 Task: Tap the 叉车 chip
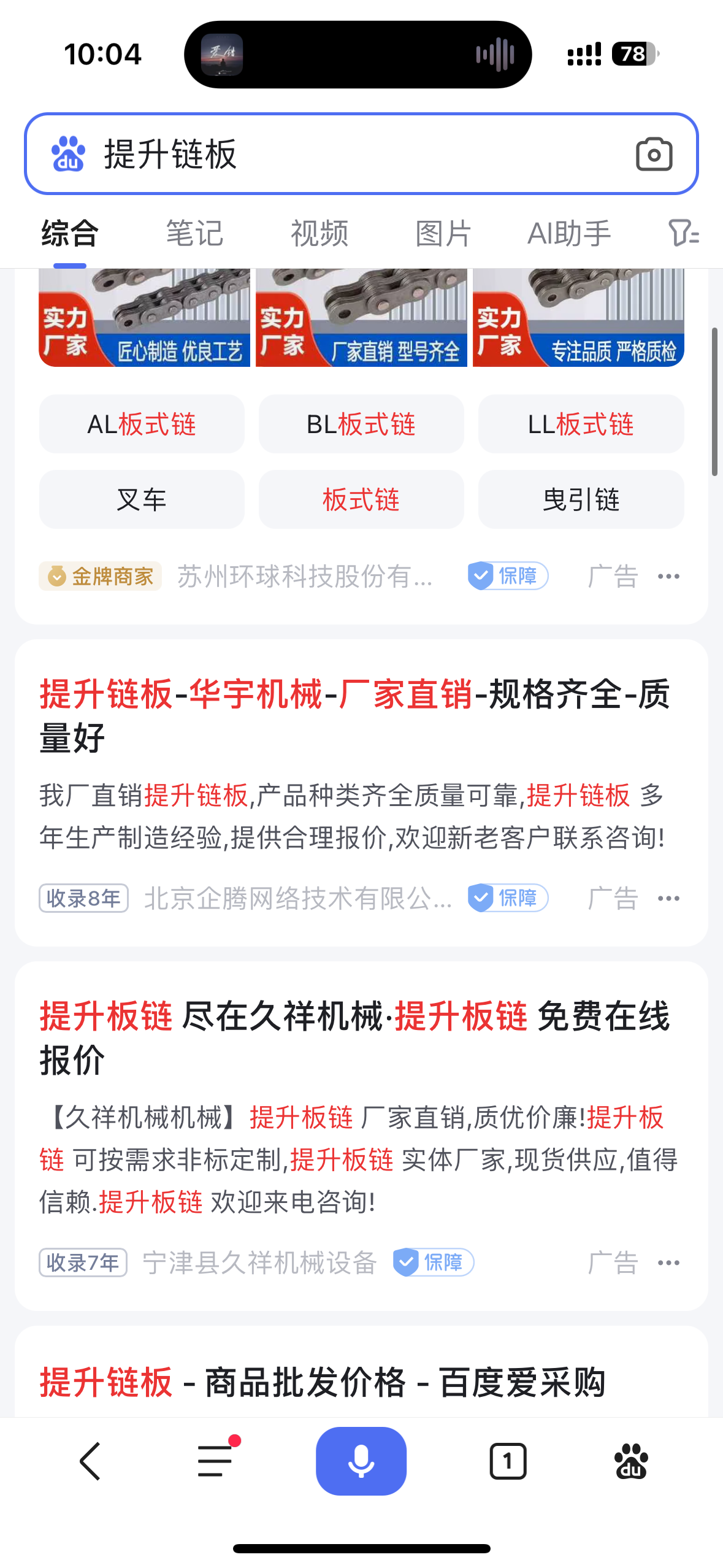click(x=142, y=499)
